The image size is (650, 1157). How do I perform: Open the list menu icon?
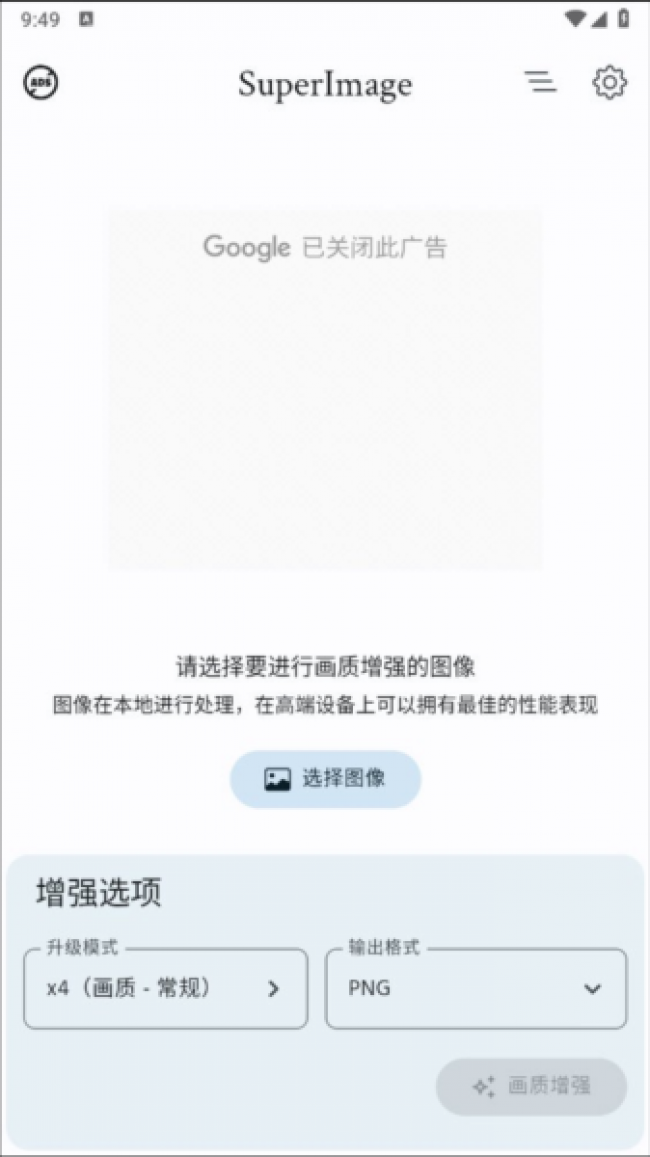pos(541,82)
